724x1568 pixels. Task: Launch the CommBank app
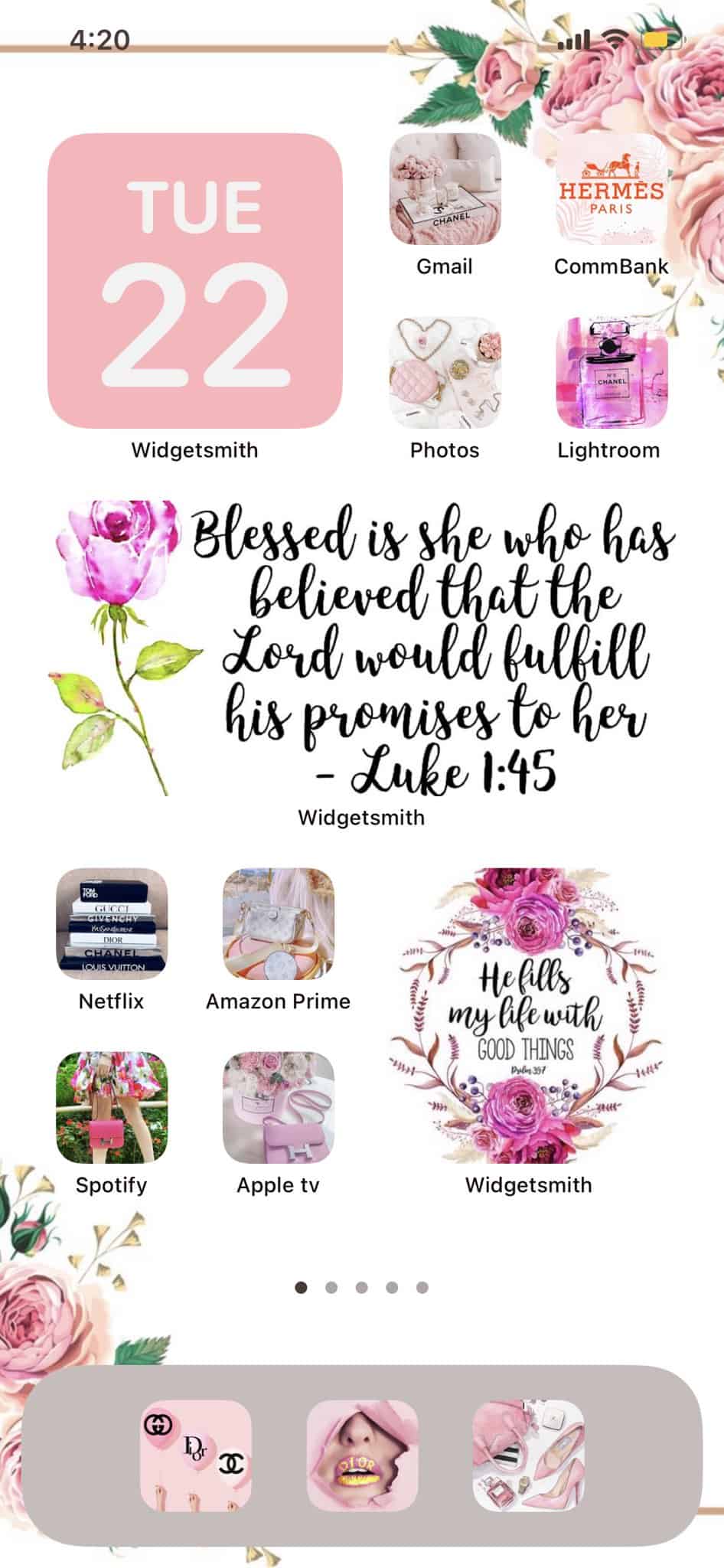[611, 189]
